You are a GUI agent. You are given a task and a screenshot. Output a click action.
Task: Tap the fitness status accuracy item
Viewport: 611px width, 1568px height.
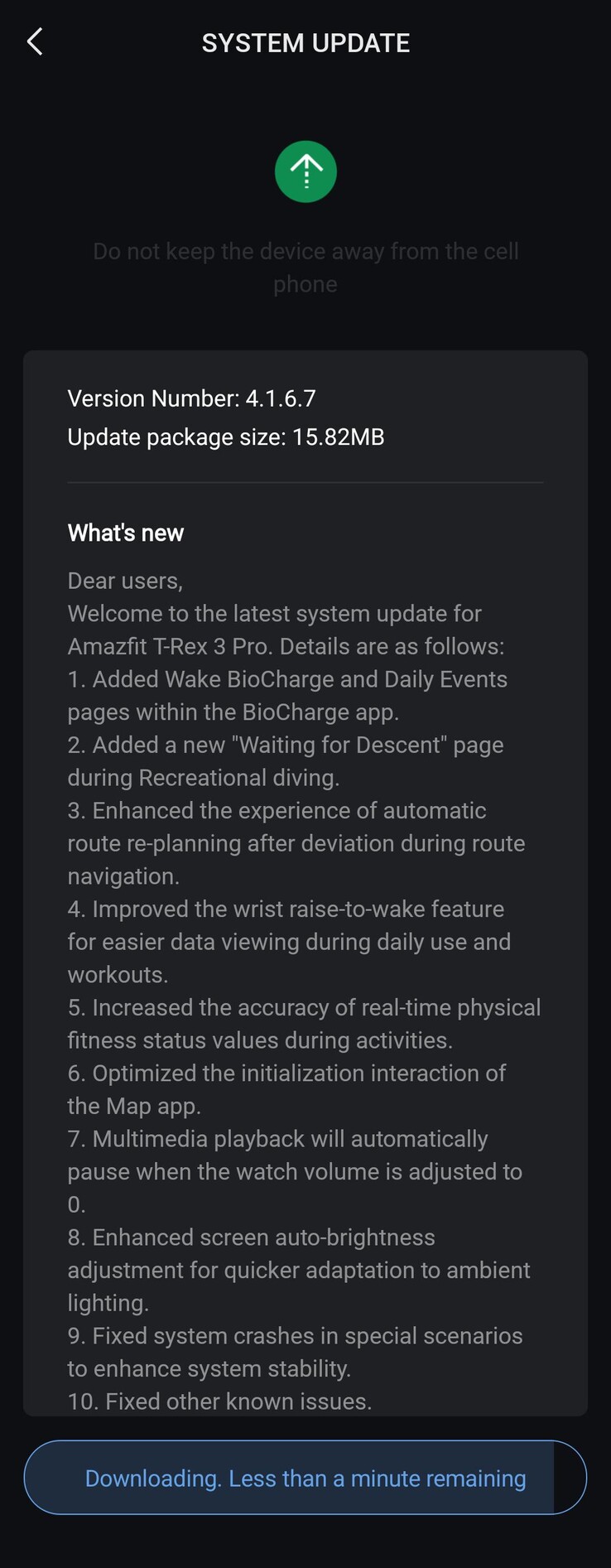(304, 1023)
